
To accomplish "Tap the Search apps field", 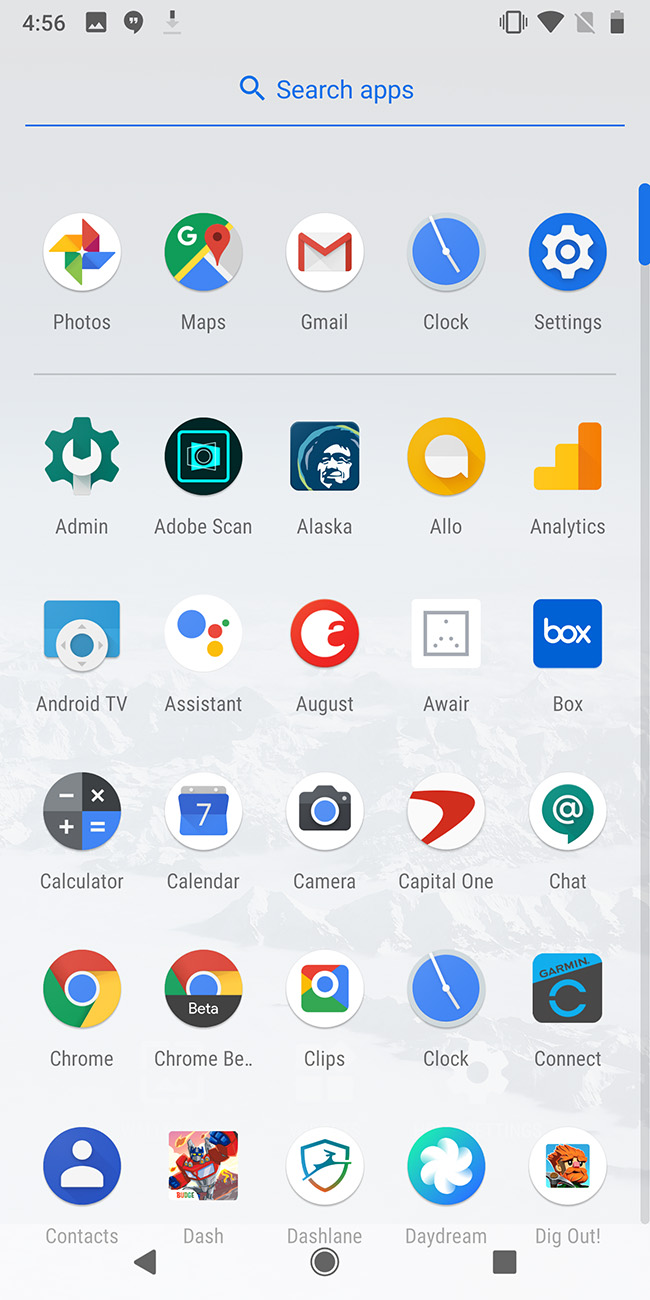I will coord(325,90).
